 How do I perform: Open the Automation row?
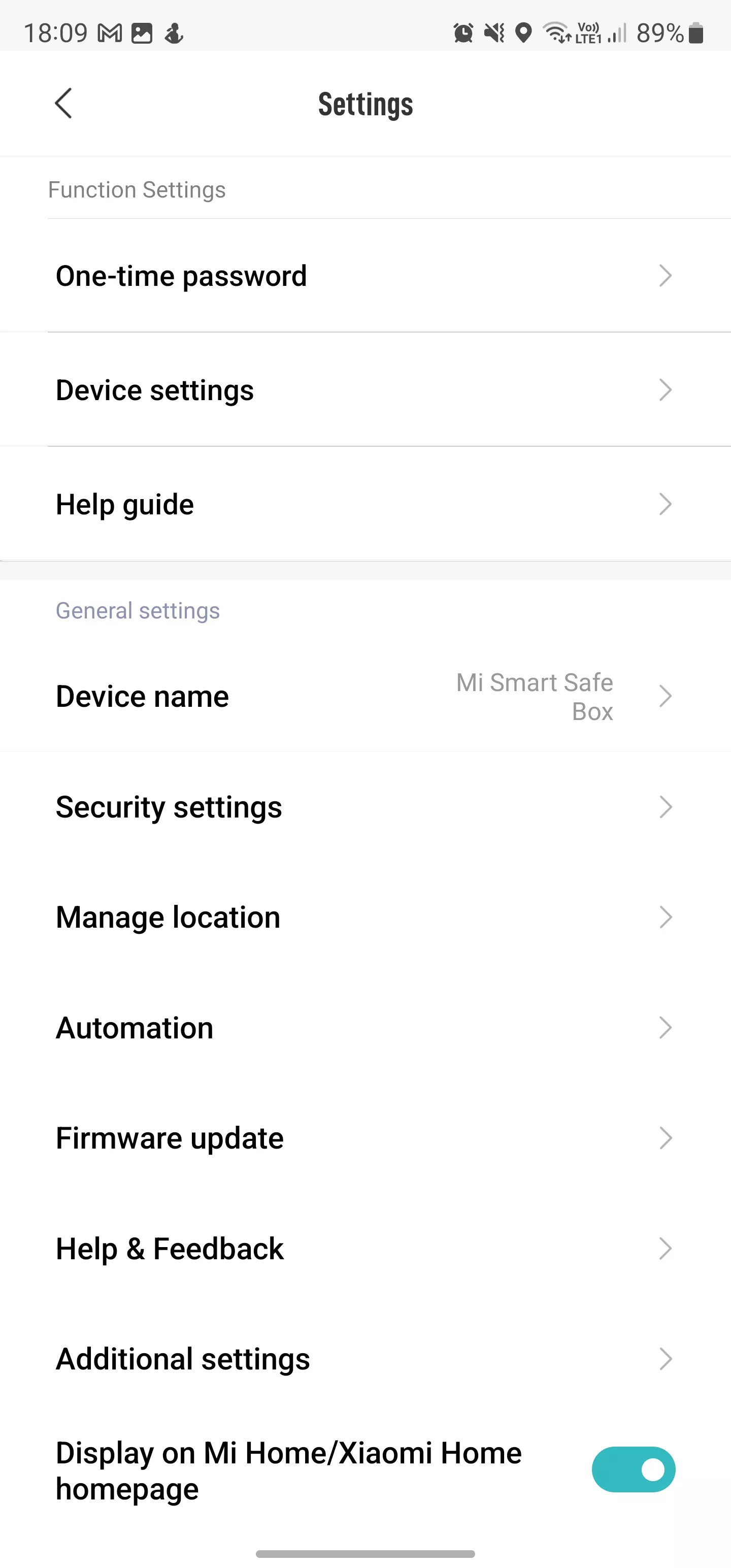click(365, 1028)
